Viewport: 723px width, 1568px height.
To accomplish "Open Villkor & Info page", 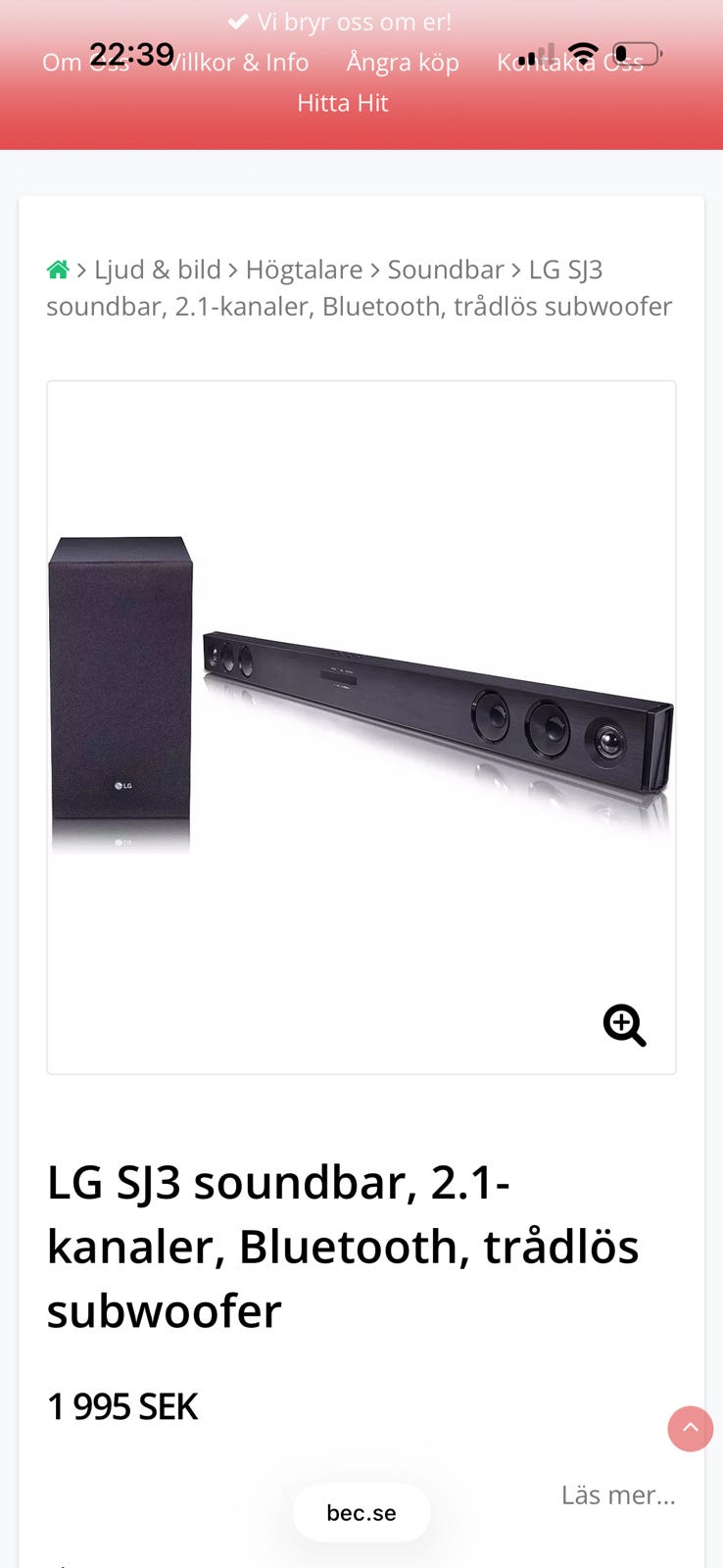I will (238, 63).
